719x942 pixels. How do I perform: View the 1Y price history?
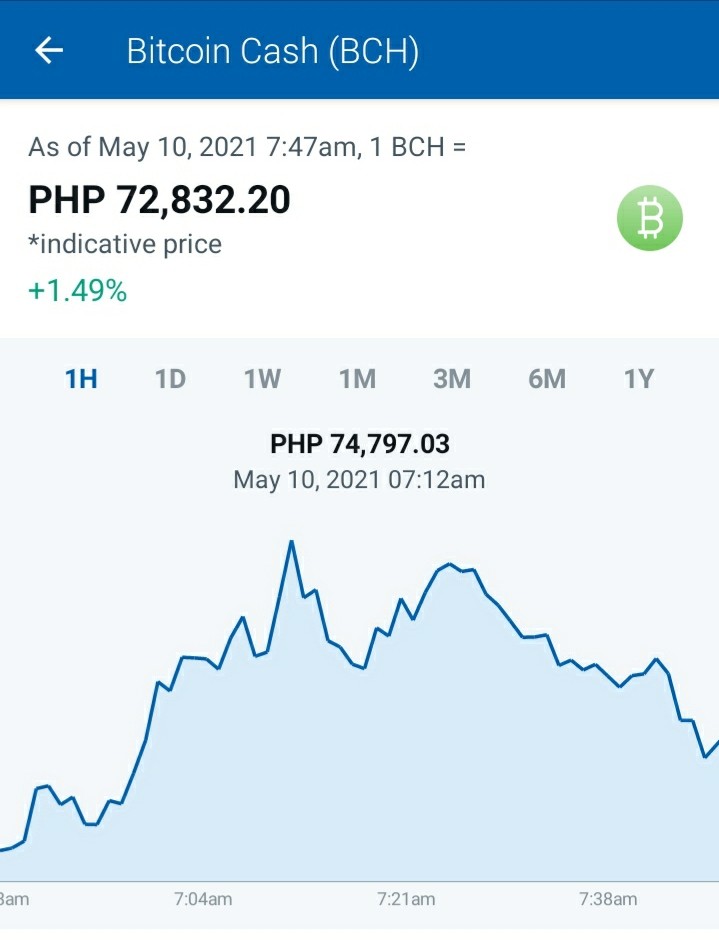pyautogui.click(x=639, y=379)
